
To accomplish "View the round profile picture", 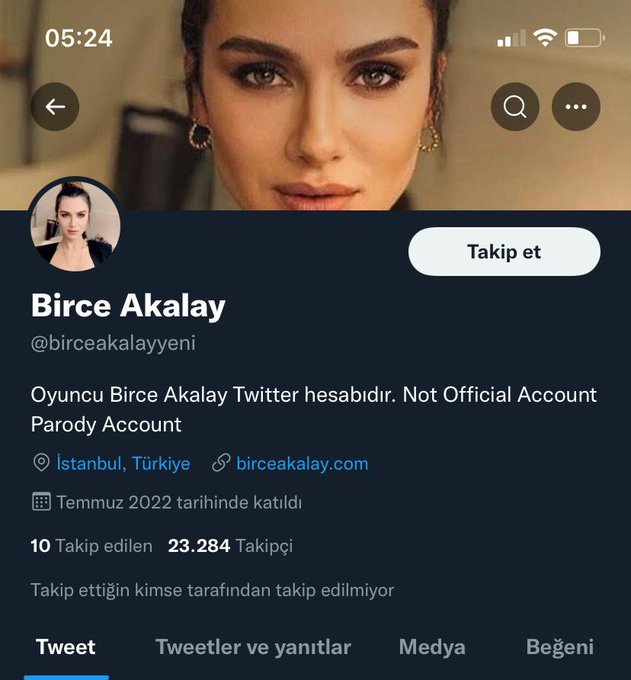I will tap(76, 226).
